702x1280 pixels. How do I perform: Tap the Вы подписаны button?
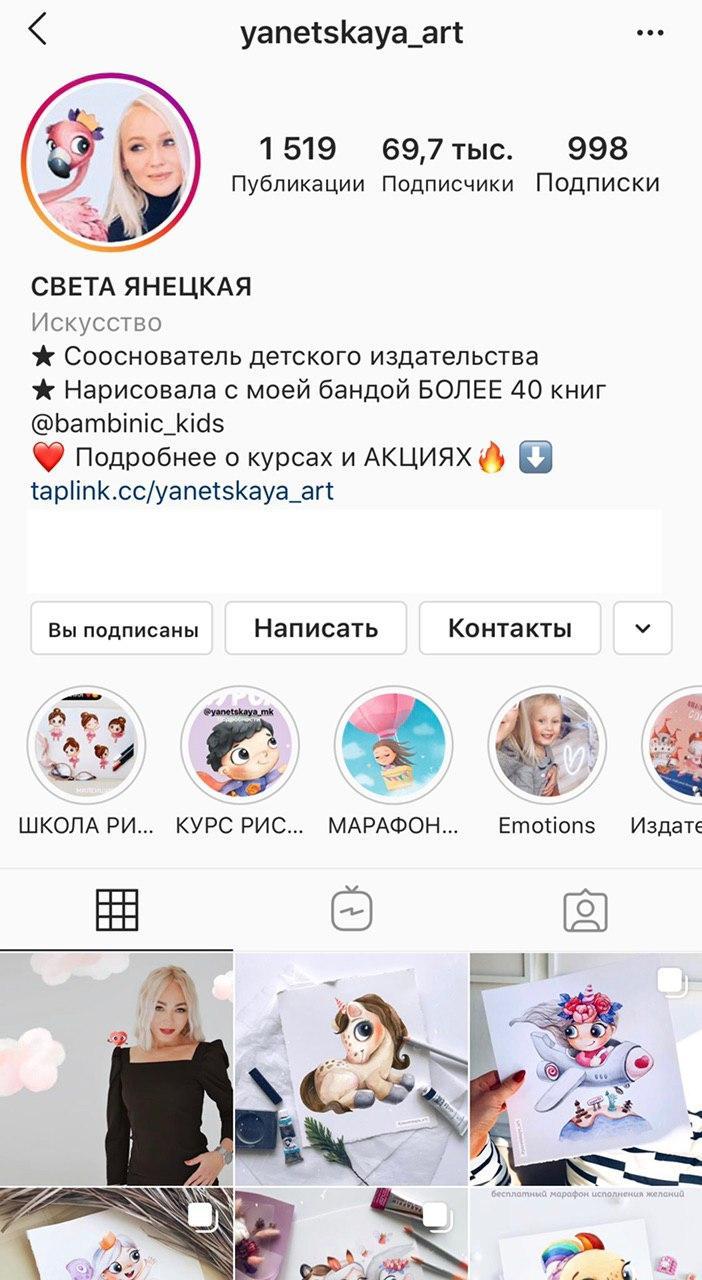[x=122, y=628]
